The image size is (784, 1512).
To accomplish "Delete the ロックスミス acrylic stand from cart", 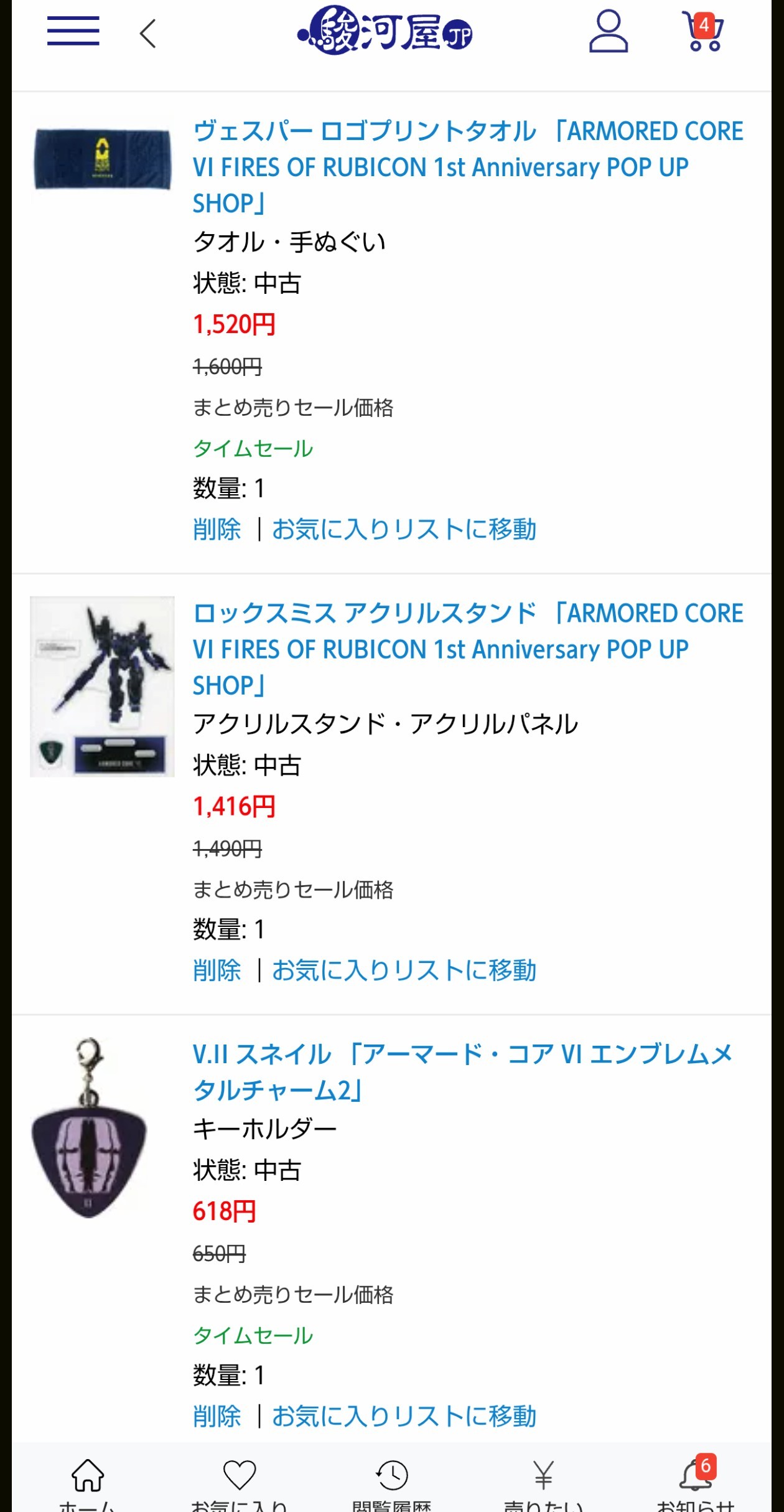I will point(217,970).
